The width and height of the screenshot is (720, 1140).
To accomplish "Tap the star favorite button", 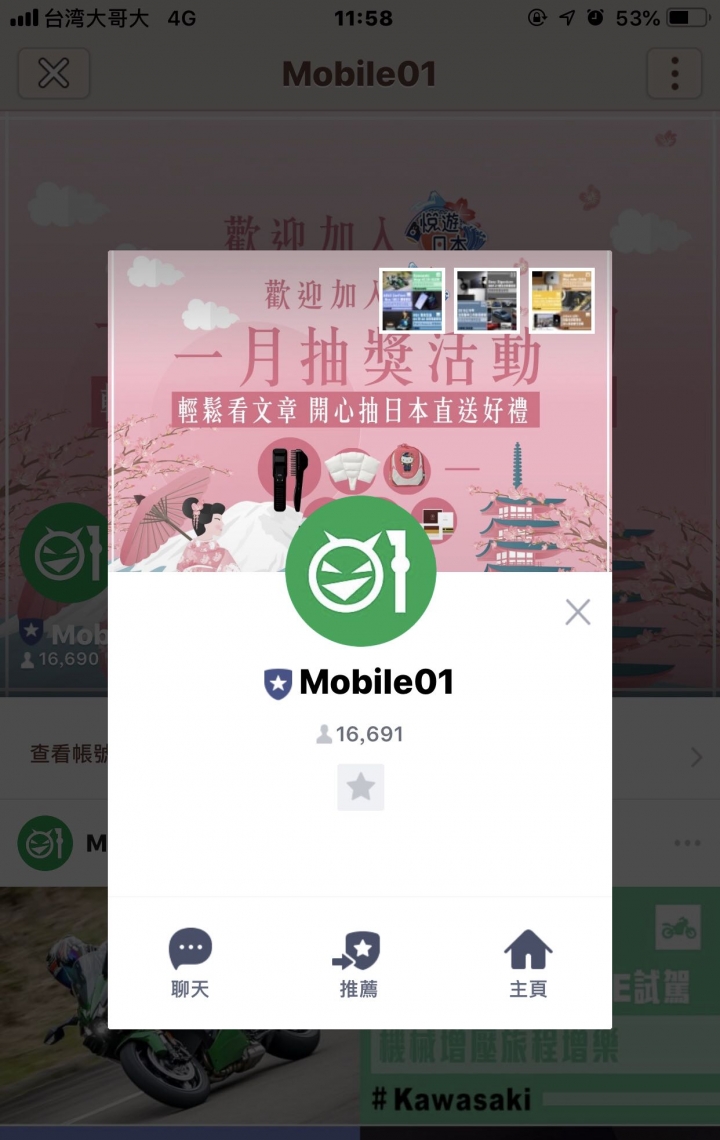I will coord(360,787).
